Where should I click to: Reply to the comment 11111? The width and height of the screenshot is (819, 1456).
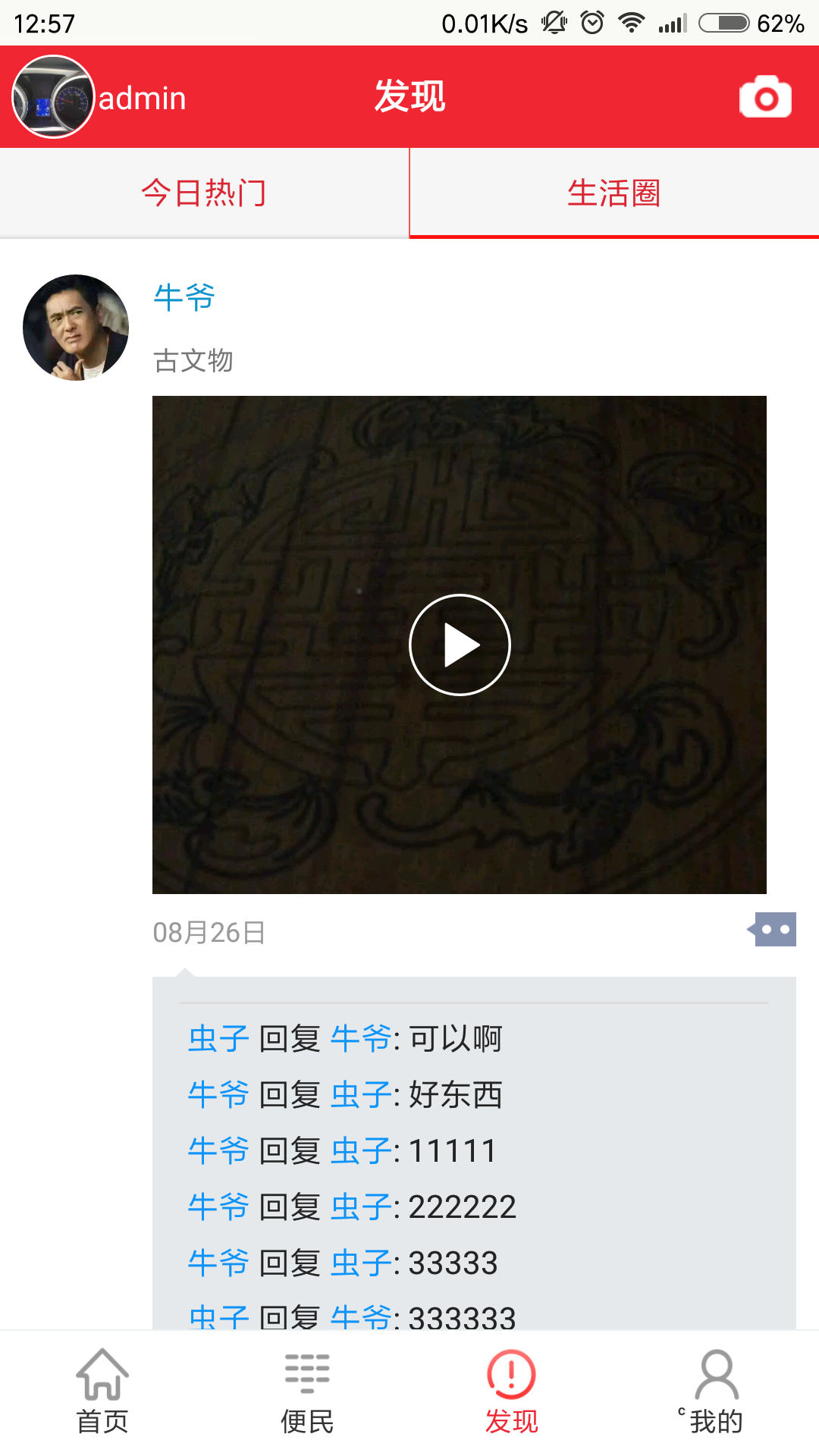(x=452, y=1151)
